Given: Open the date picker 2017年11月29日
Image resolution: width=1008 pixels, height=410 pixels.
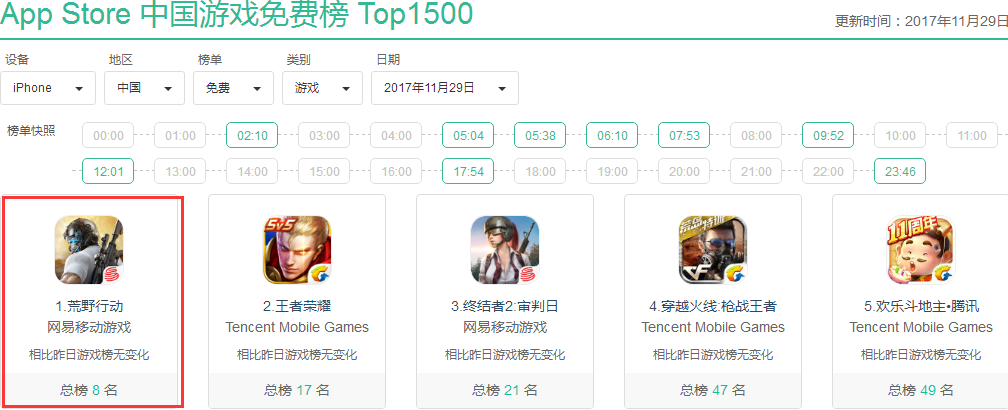Looking at the screenshot, I should click(444, 88).
